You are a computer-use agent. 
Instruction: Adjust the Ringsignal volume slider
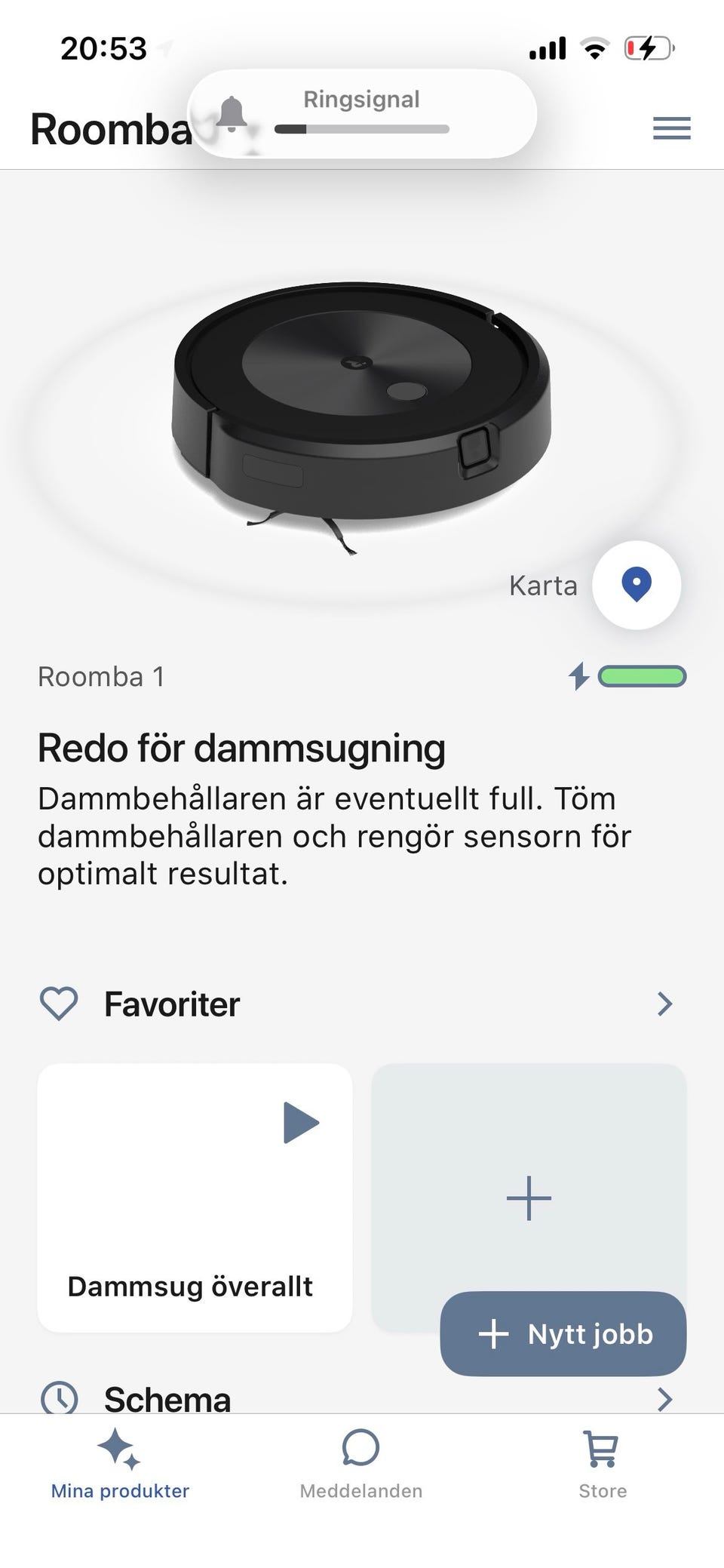(x=362, y=129)
